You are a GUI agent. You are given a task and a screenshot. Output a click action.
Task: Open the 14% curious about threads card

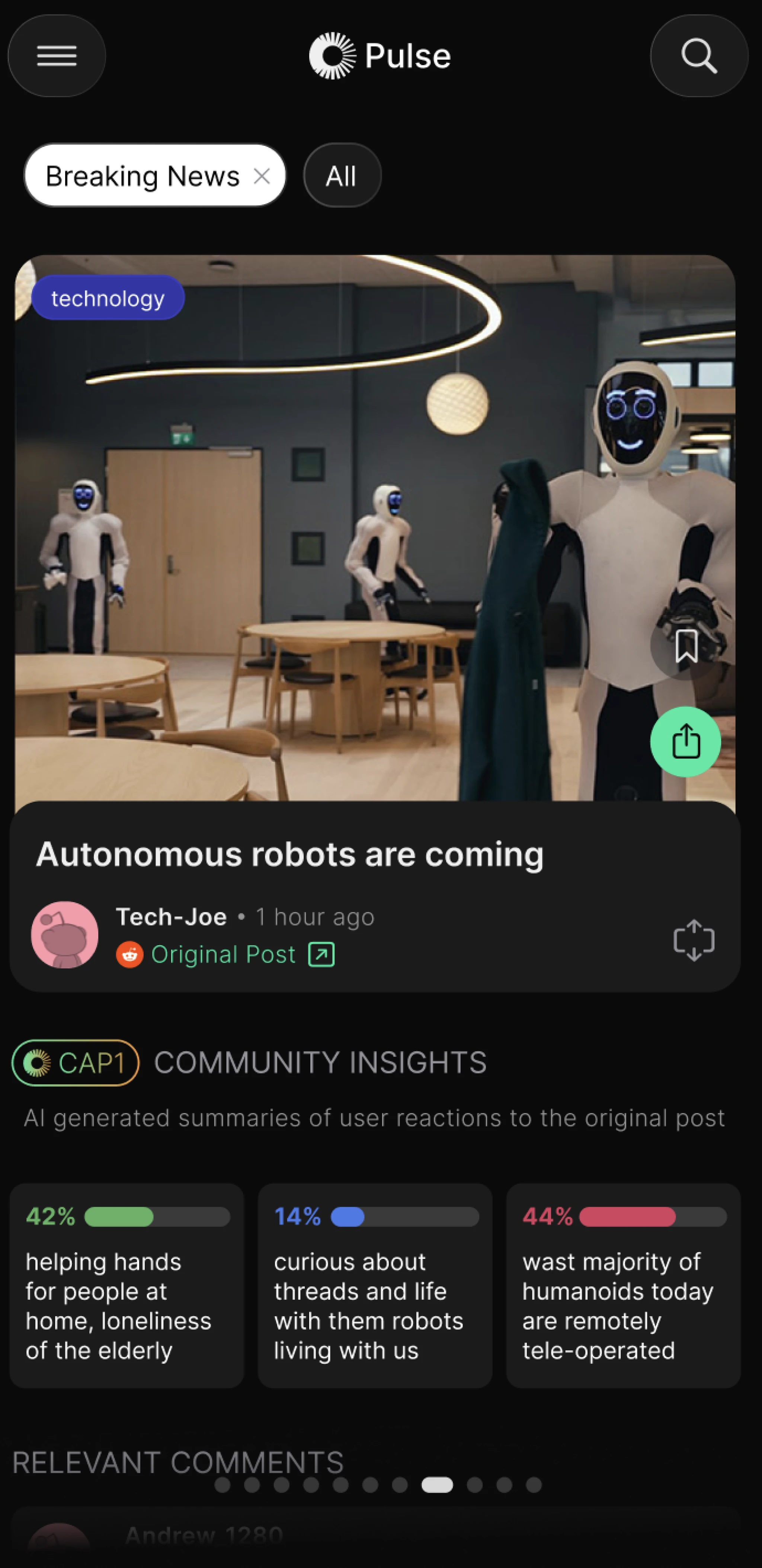pos(375,1286)
